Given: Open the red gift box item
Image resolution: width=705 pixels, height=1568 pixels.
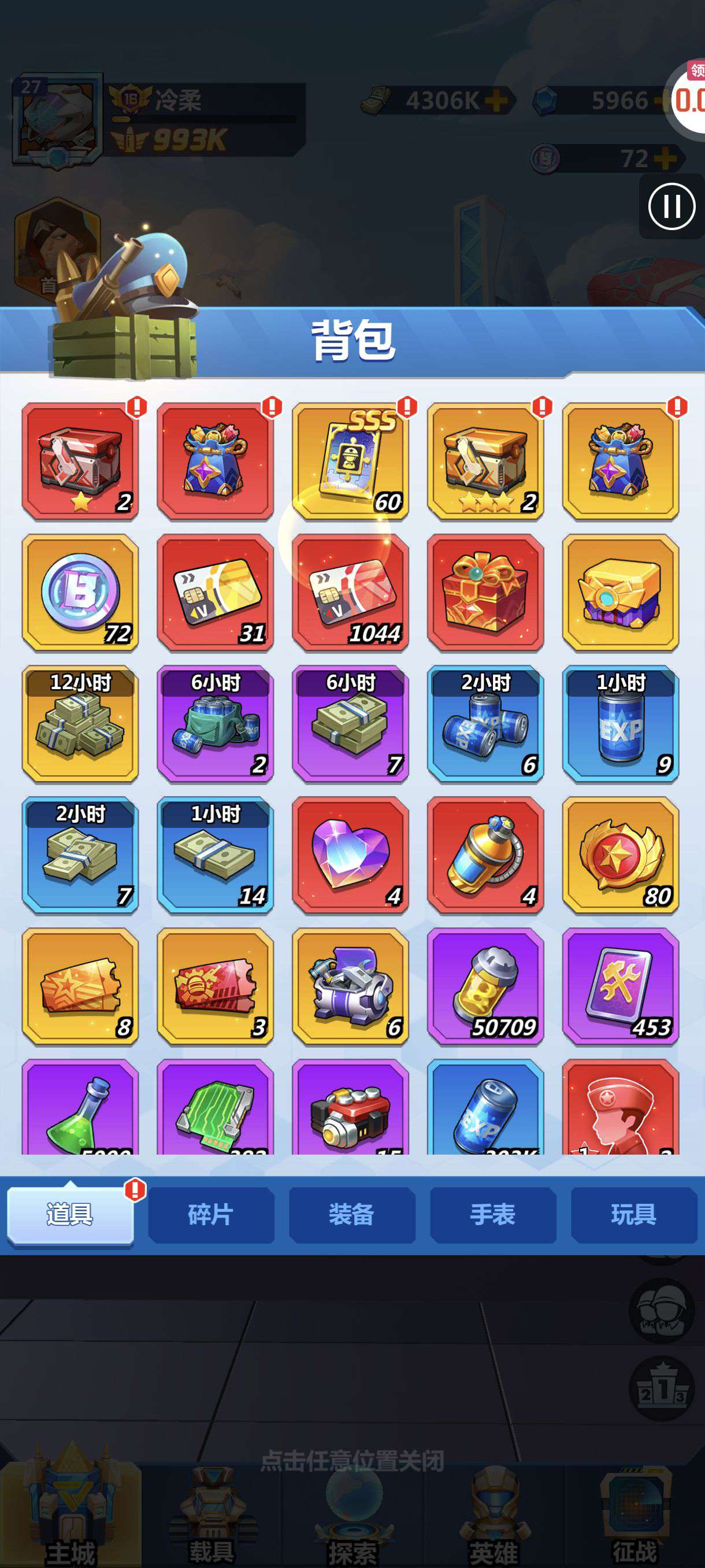Looking at the screenshot, I should point(485,592).
